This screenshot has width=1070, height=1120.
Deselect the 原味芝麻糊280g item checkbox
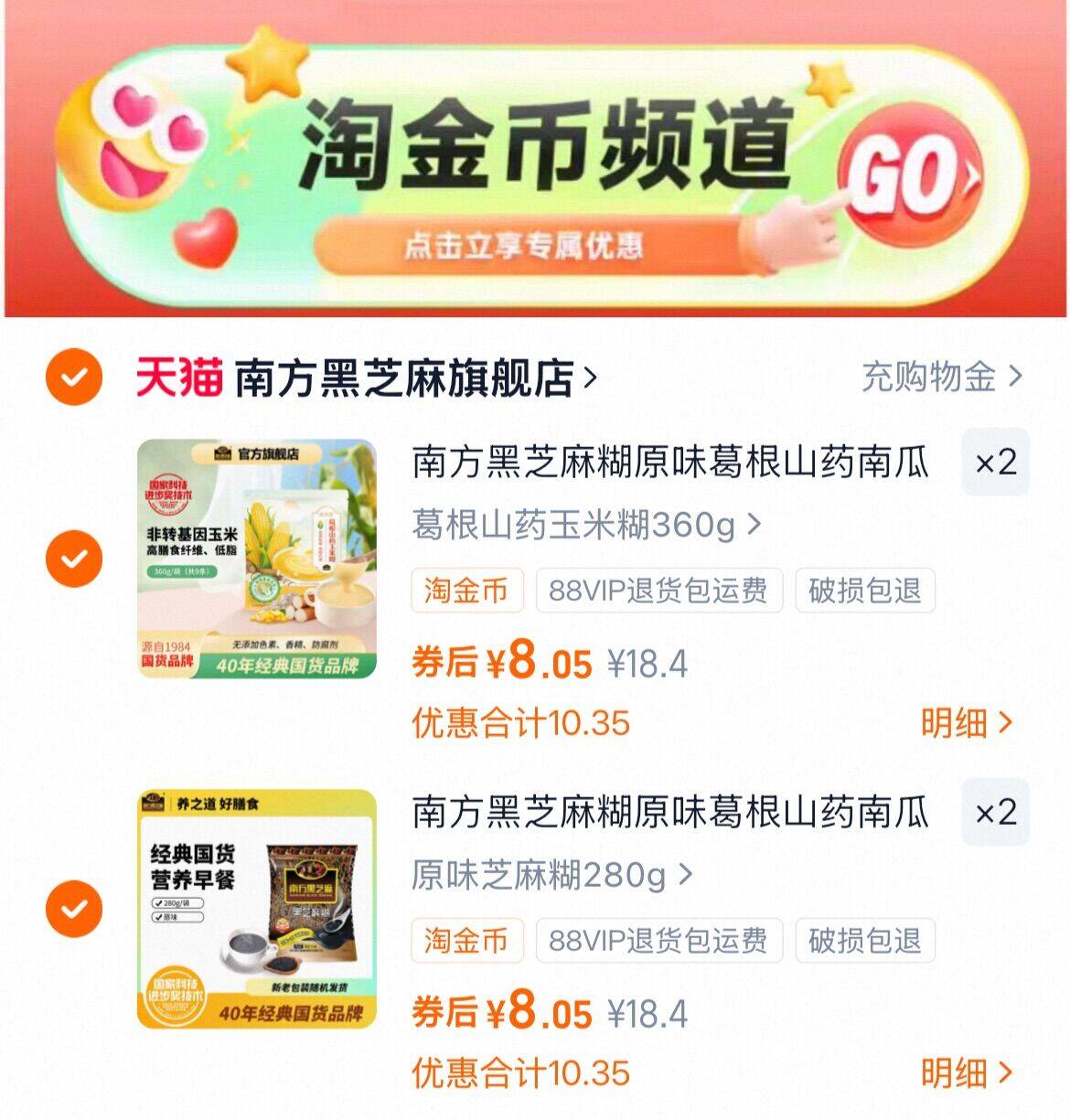point(74,909)
